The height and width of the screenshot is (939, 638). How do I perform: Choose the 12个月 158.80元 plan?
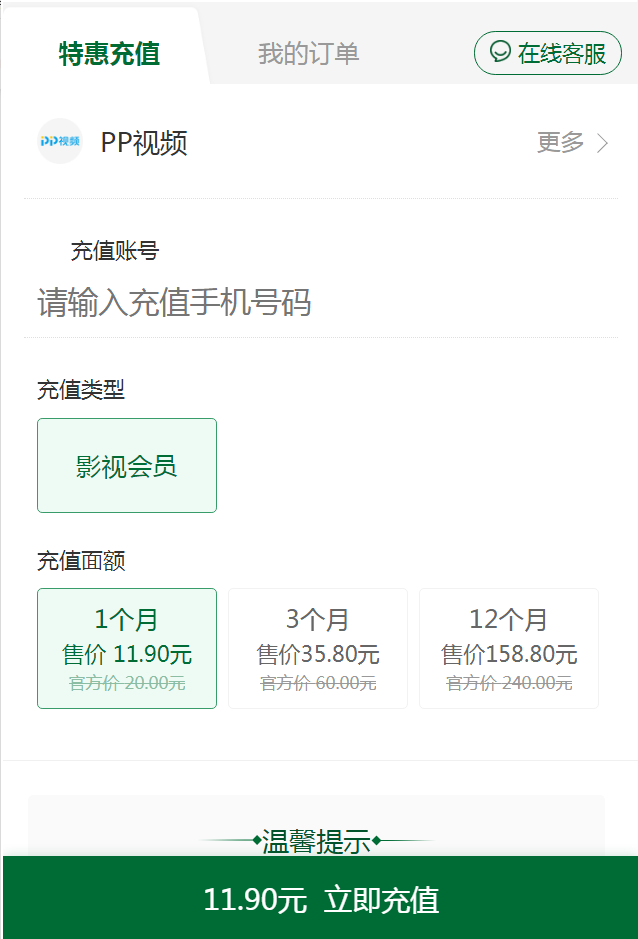(509, 648)
